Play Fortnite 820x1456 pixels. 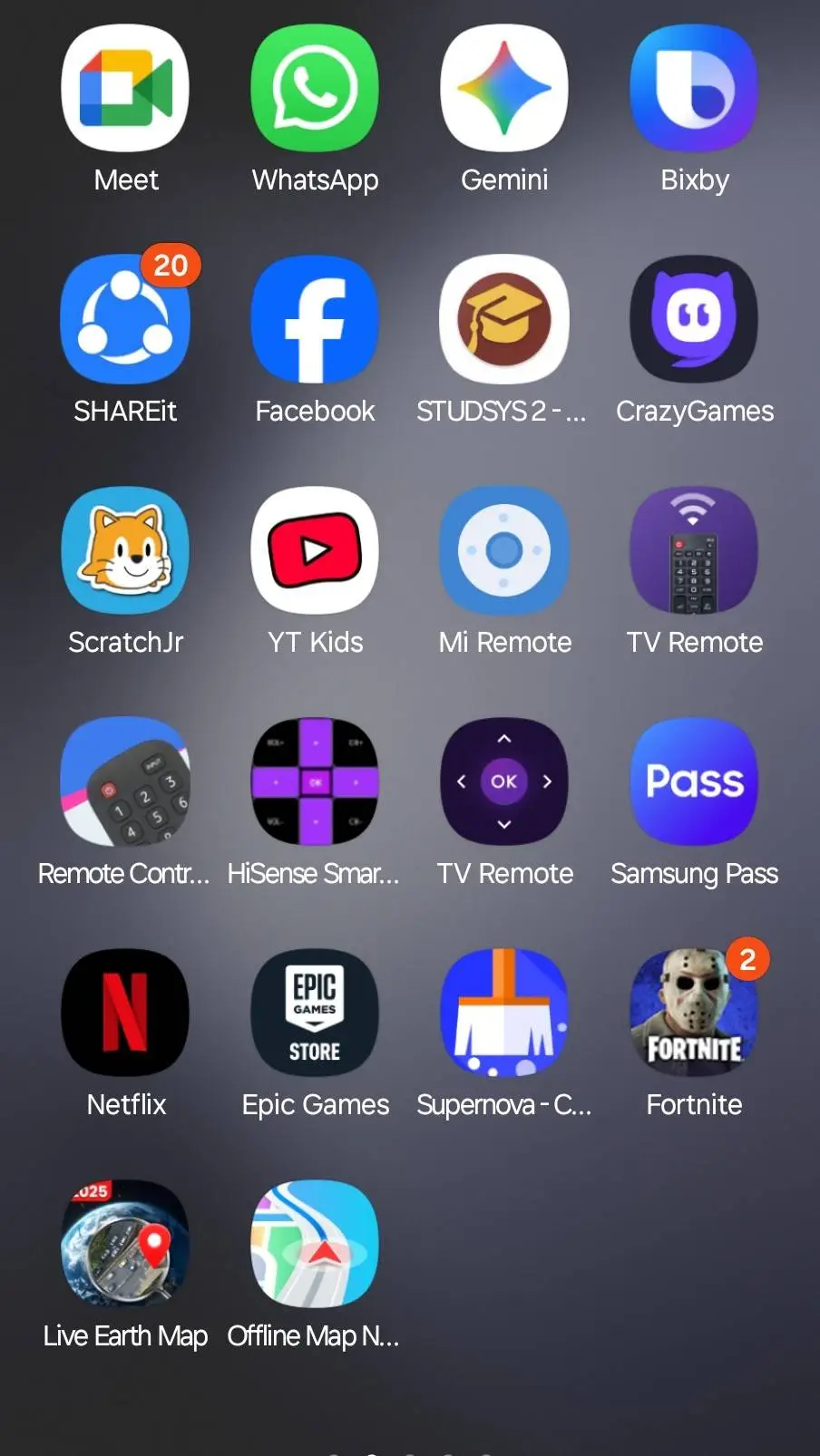[x=694, y=1013]
